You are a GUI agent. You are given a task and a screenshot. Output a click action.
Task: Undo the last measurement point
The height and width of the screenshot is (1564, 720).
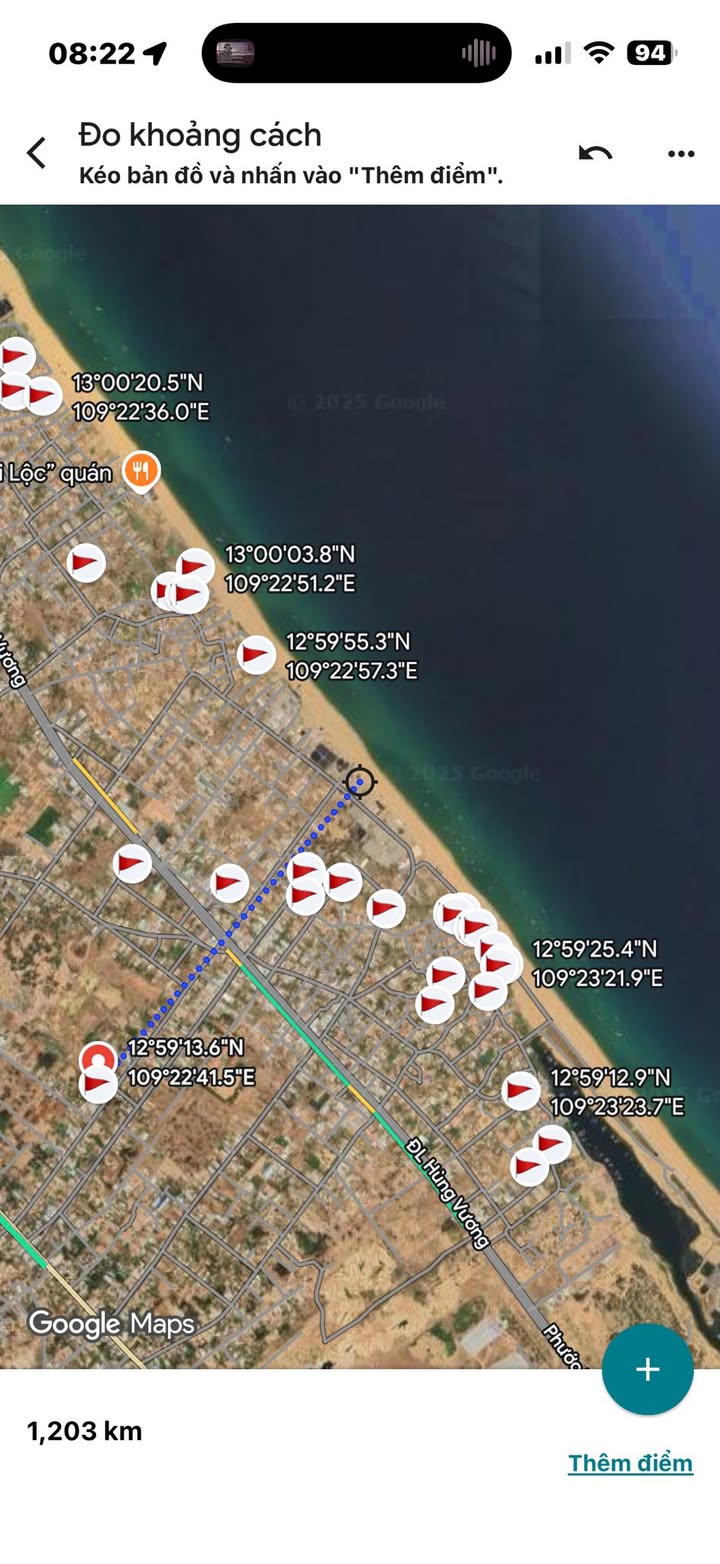(595, 153)
